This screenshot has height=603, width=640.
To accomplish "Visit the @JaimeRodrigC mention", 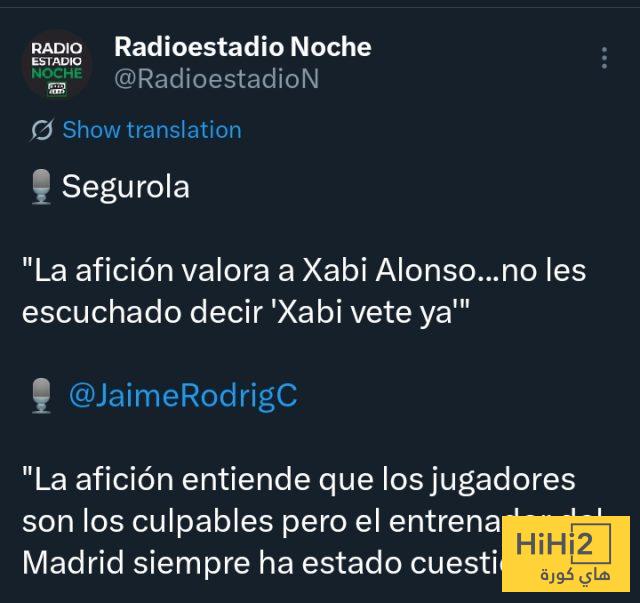I will pos(182,395).
